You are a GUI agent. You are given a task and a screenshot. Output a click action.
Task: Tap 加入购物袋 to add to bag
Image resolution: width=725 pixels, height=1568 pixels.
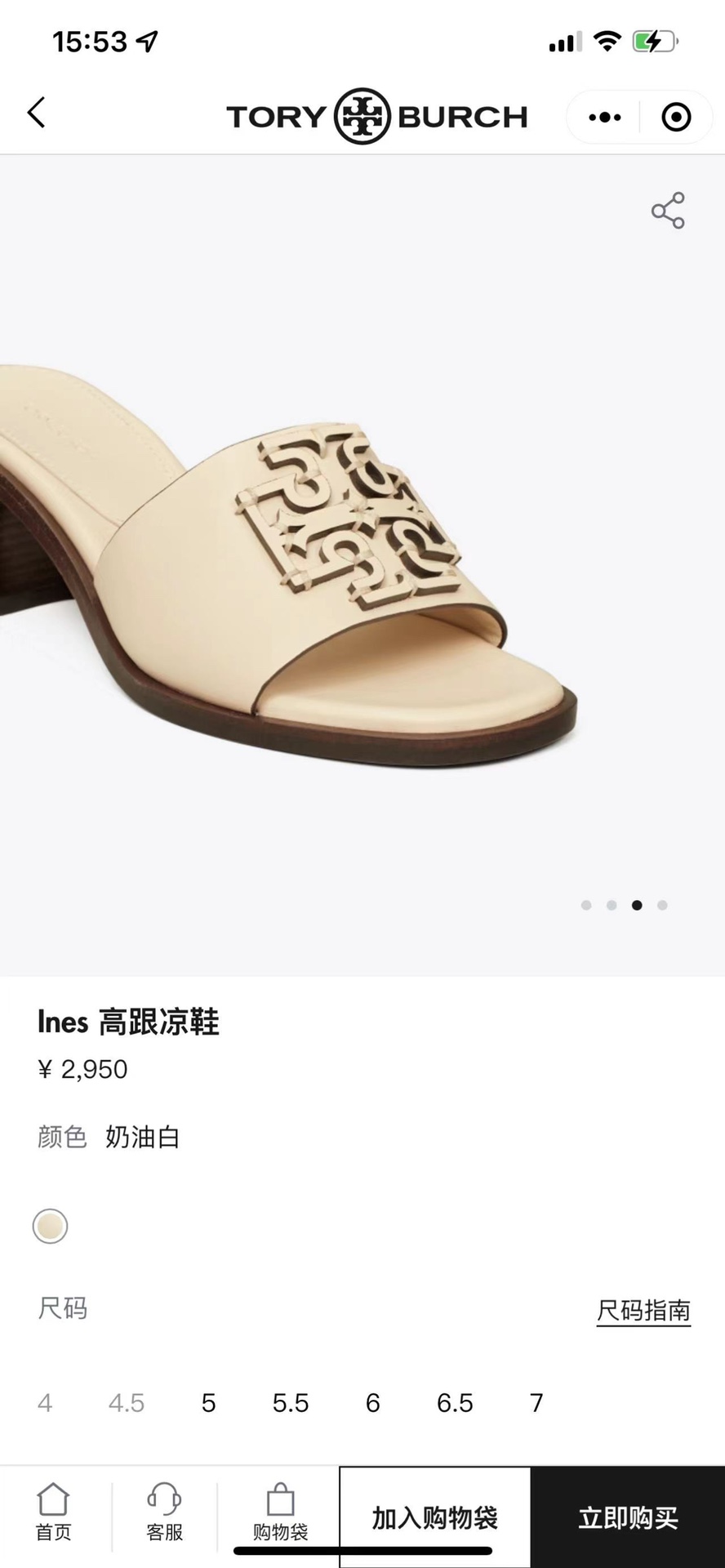434,1517
